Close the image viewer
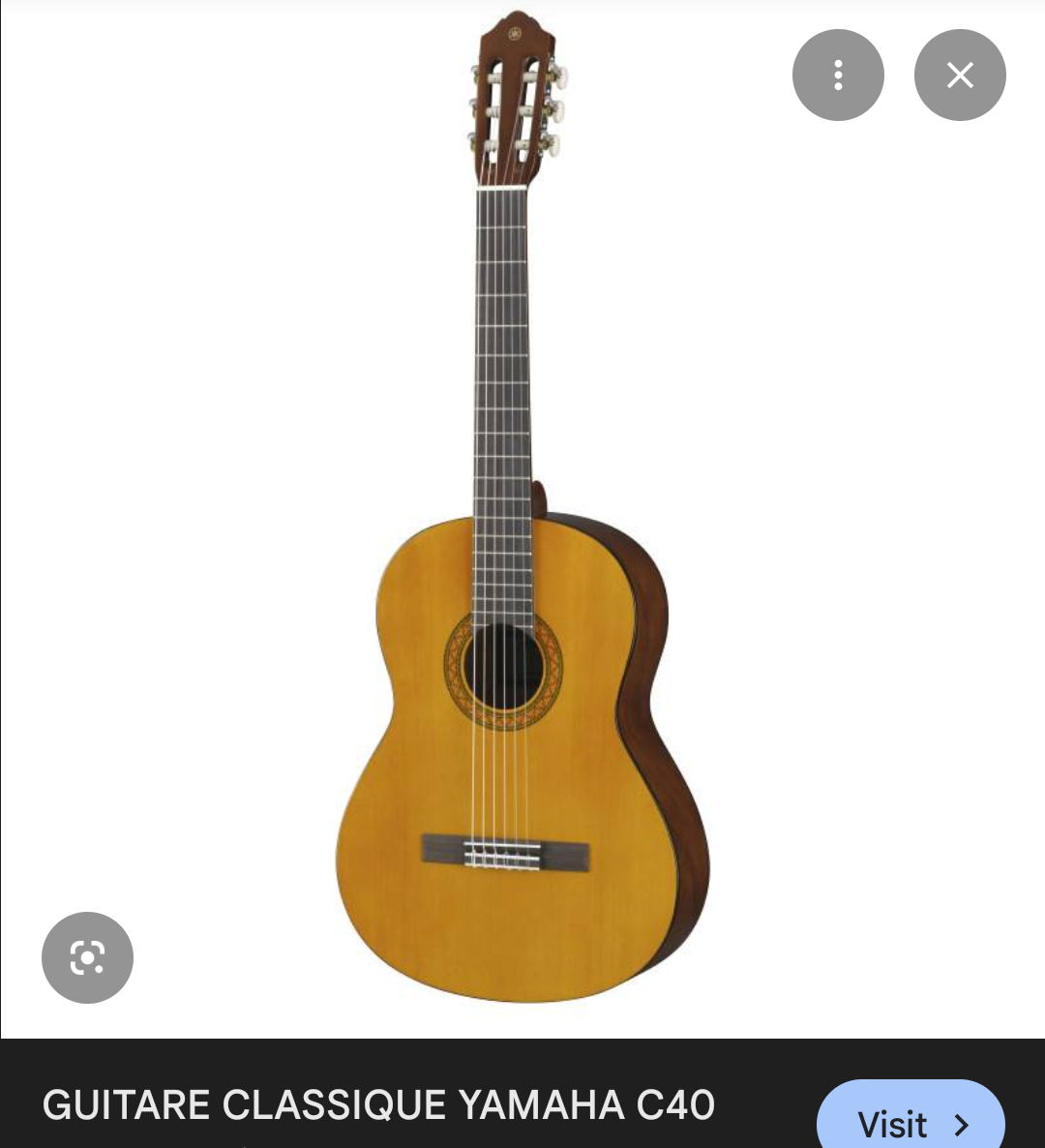1045x1148 pixels. click(960, 76)
